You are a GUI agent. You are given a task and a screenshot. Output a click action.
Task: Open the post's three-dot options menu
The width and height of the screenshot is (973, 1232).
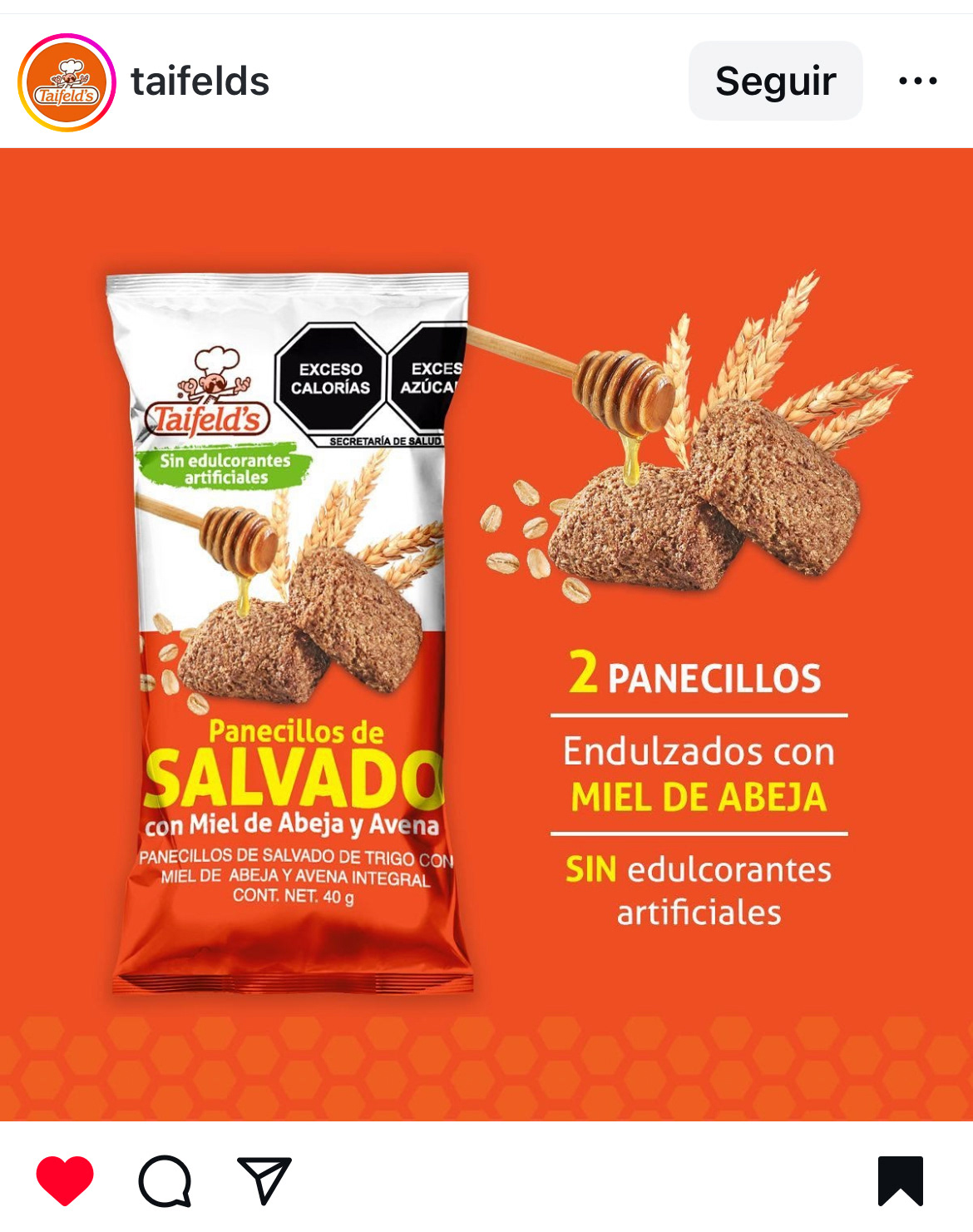918,81
